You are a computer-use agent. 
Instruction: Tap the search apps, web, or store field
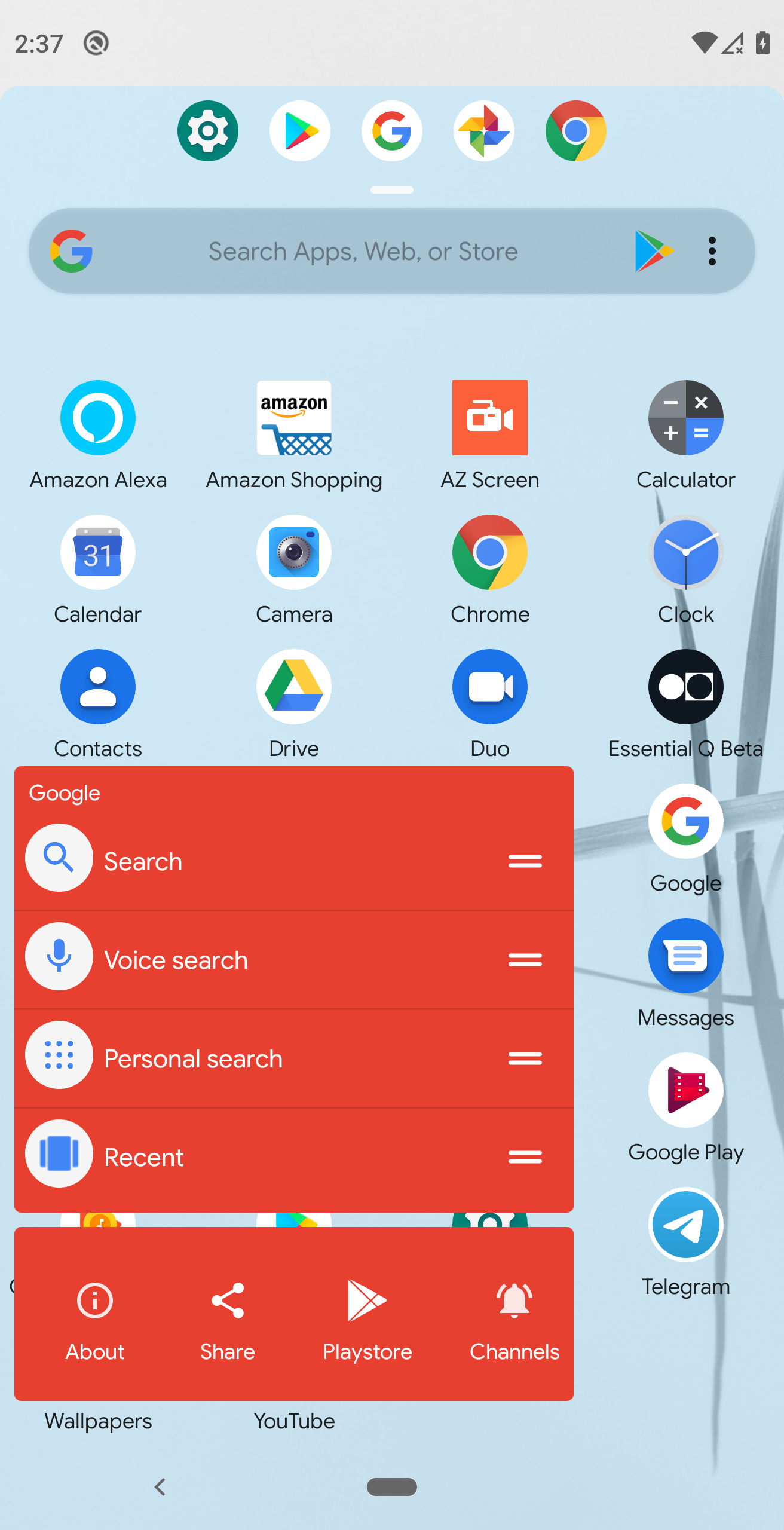(363, 251)
